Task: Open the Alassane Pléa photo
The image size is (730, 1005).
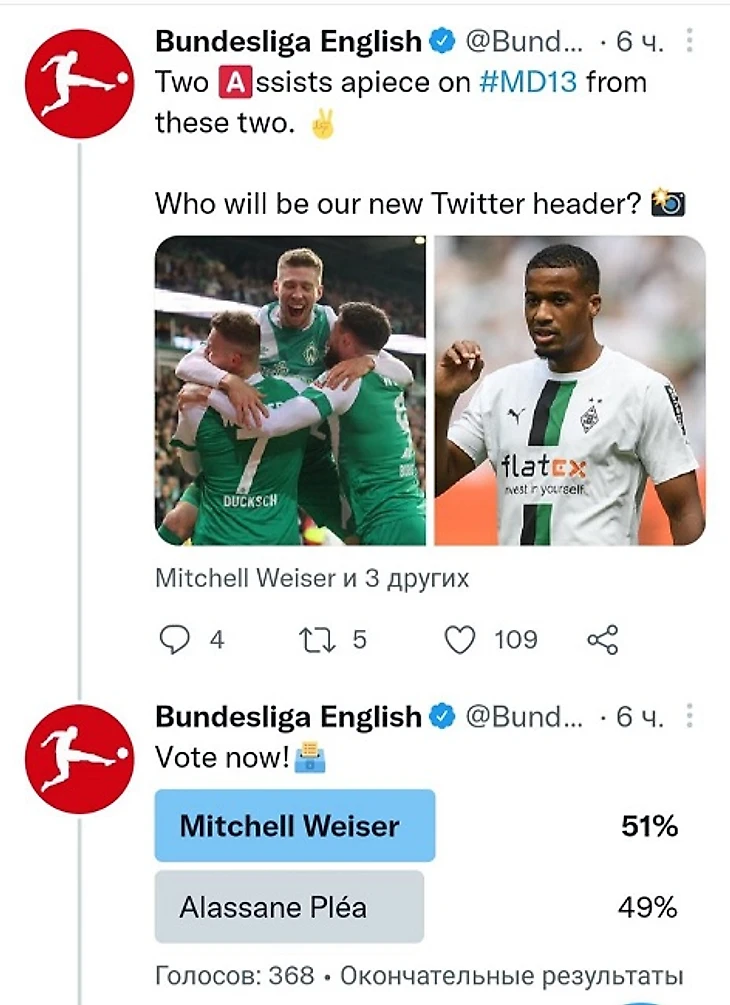Action: [x=569, y=390]
